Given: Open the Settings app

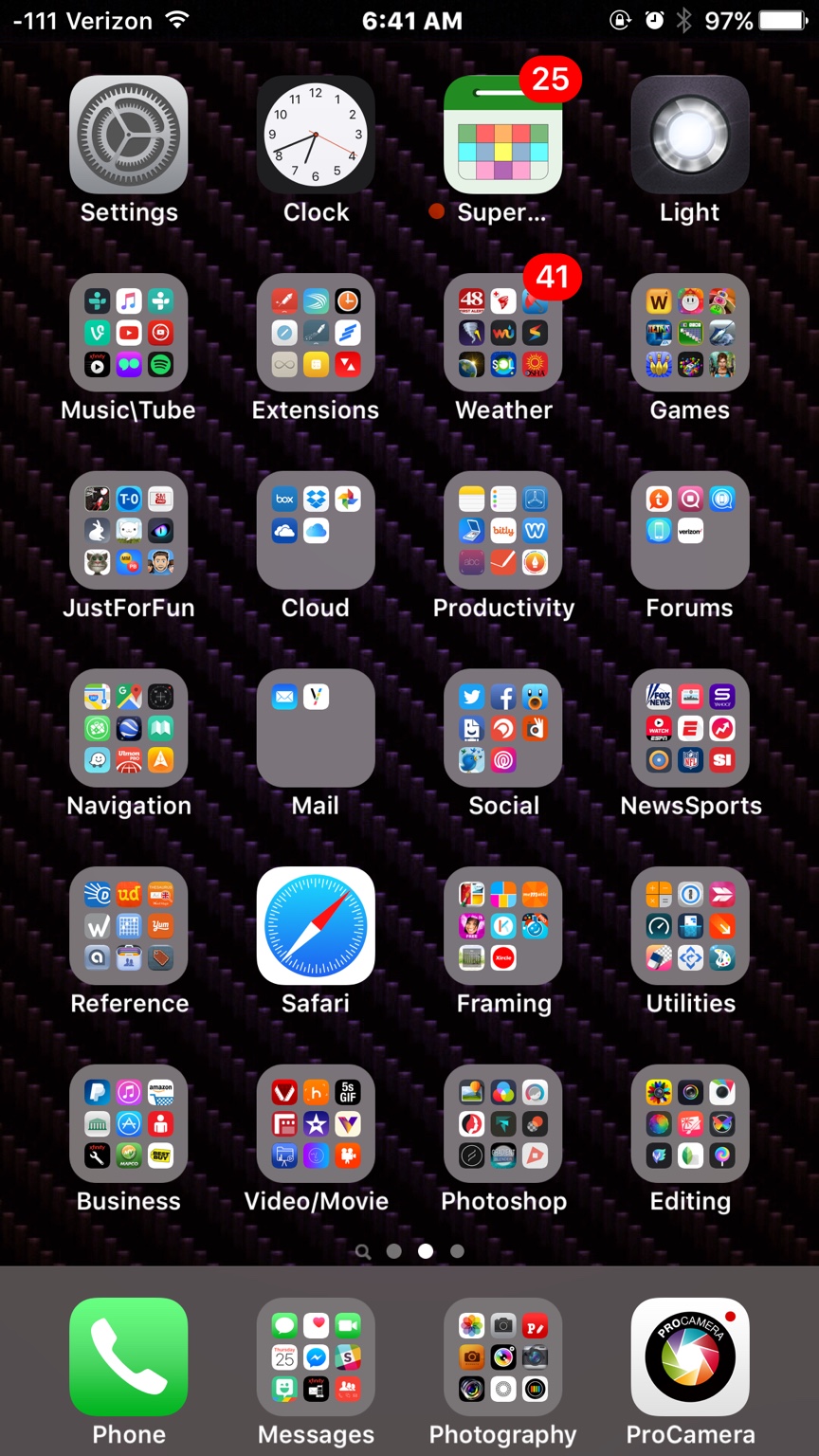Looking at the screenshot, I should [x=128, y=135].
